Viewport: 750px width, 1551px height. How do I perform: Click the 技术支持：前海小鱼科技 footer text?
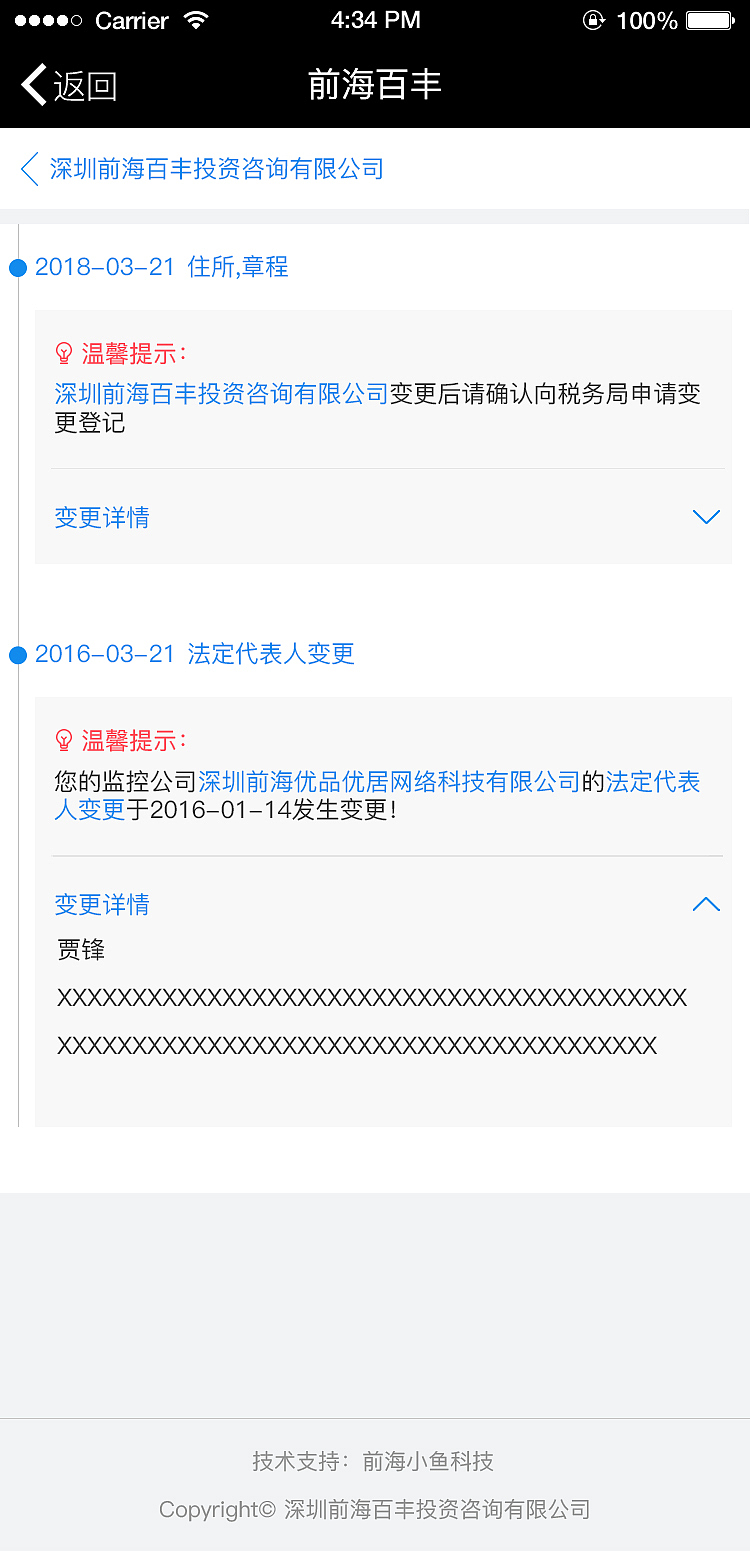(374, 1461)
